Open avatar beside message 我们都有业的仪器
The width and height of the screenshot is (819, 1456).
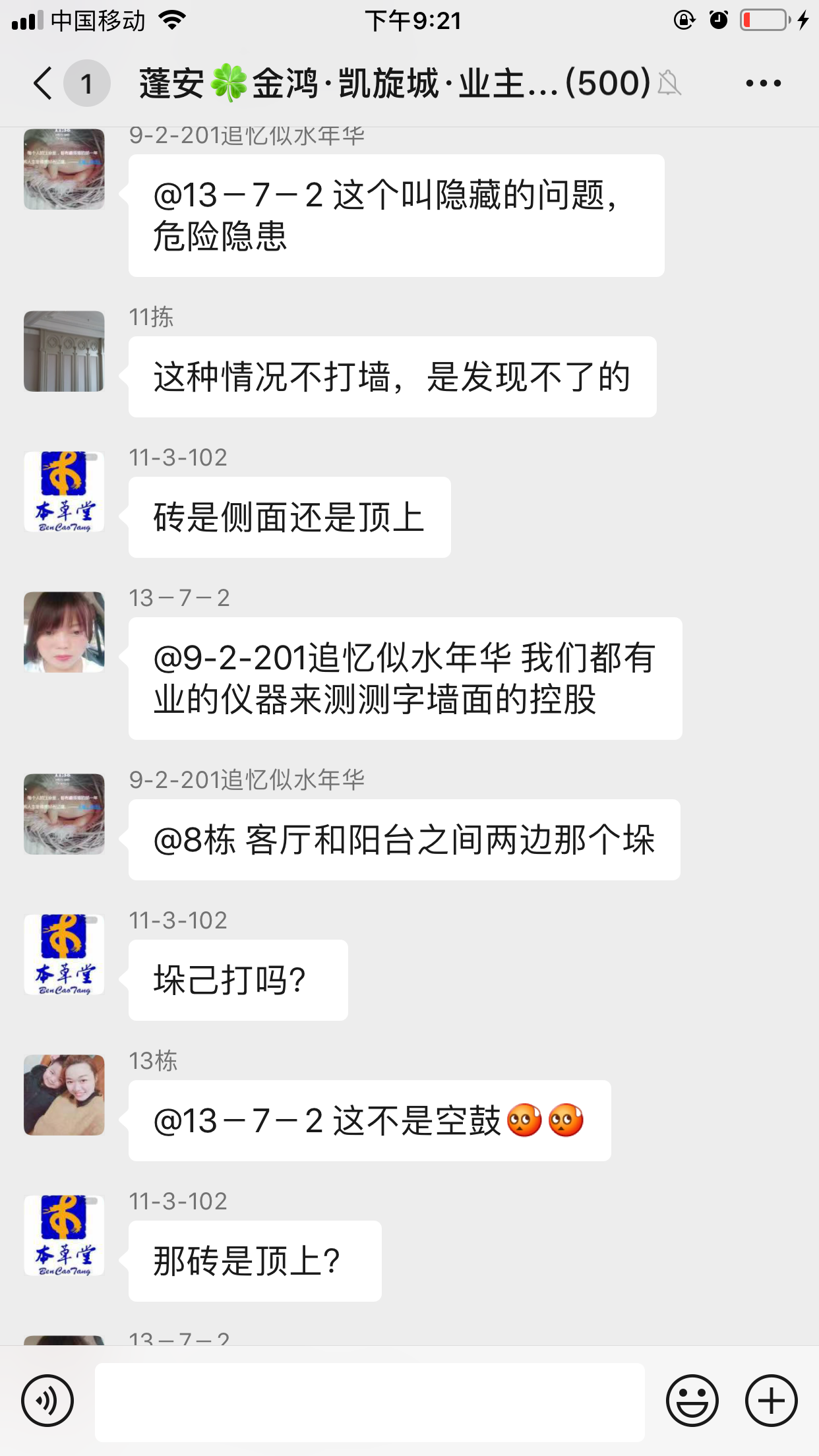point(64,632)
